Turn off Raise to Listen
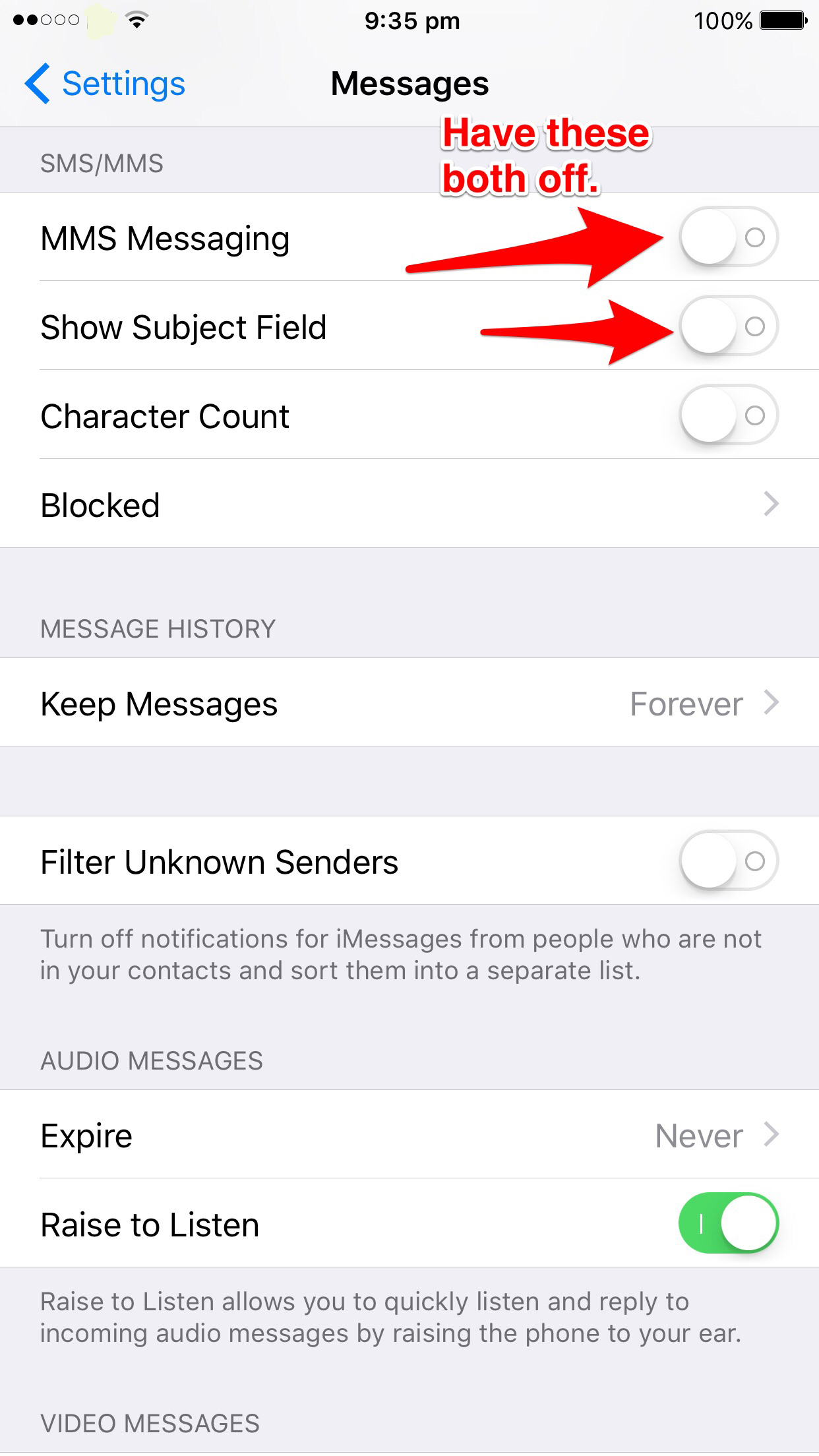The width and height of the screenshot is (819, 1456). pos(728,1223)
